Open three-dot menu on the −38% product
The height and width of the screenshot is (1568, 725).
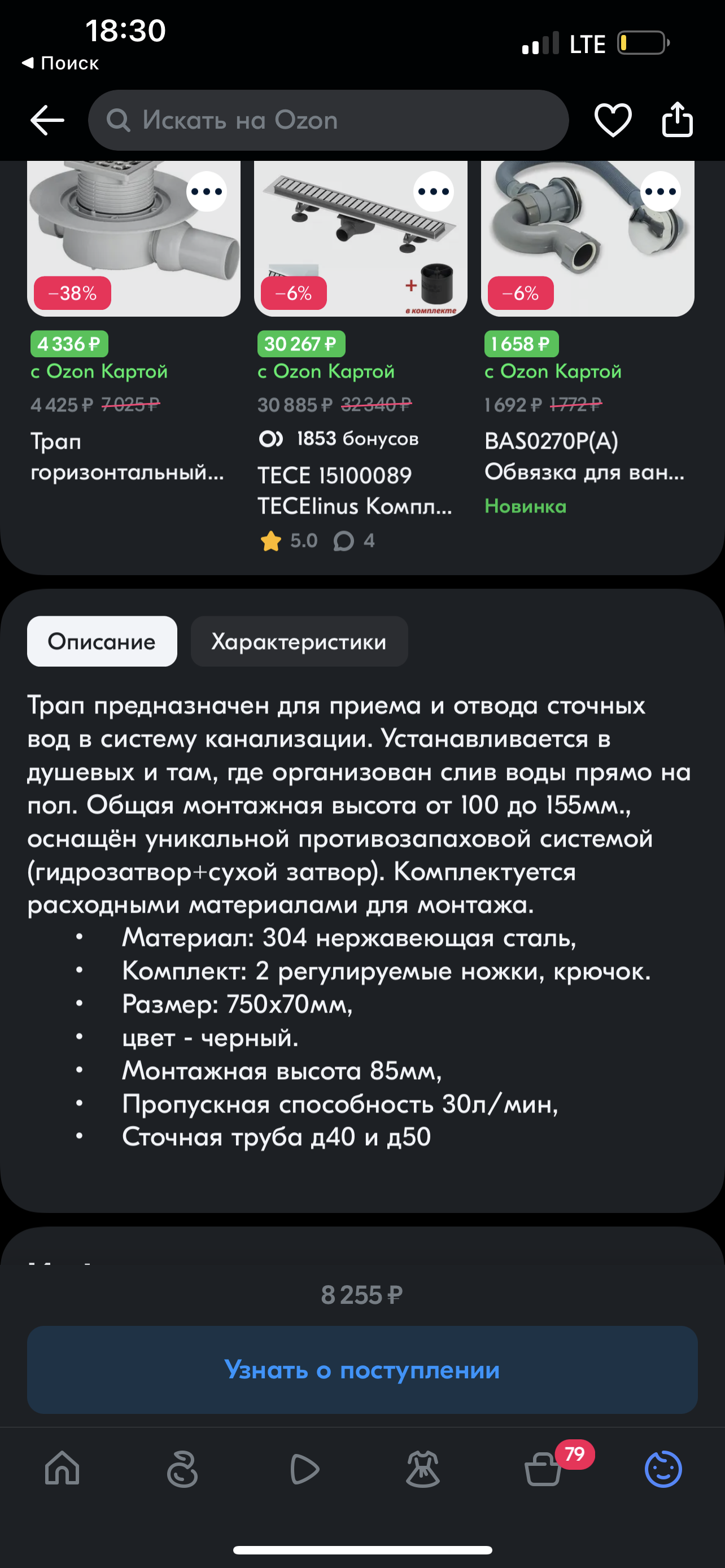coord(206,192)
